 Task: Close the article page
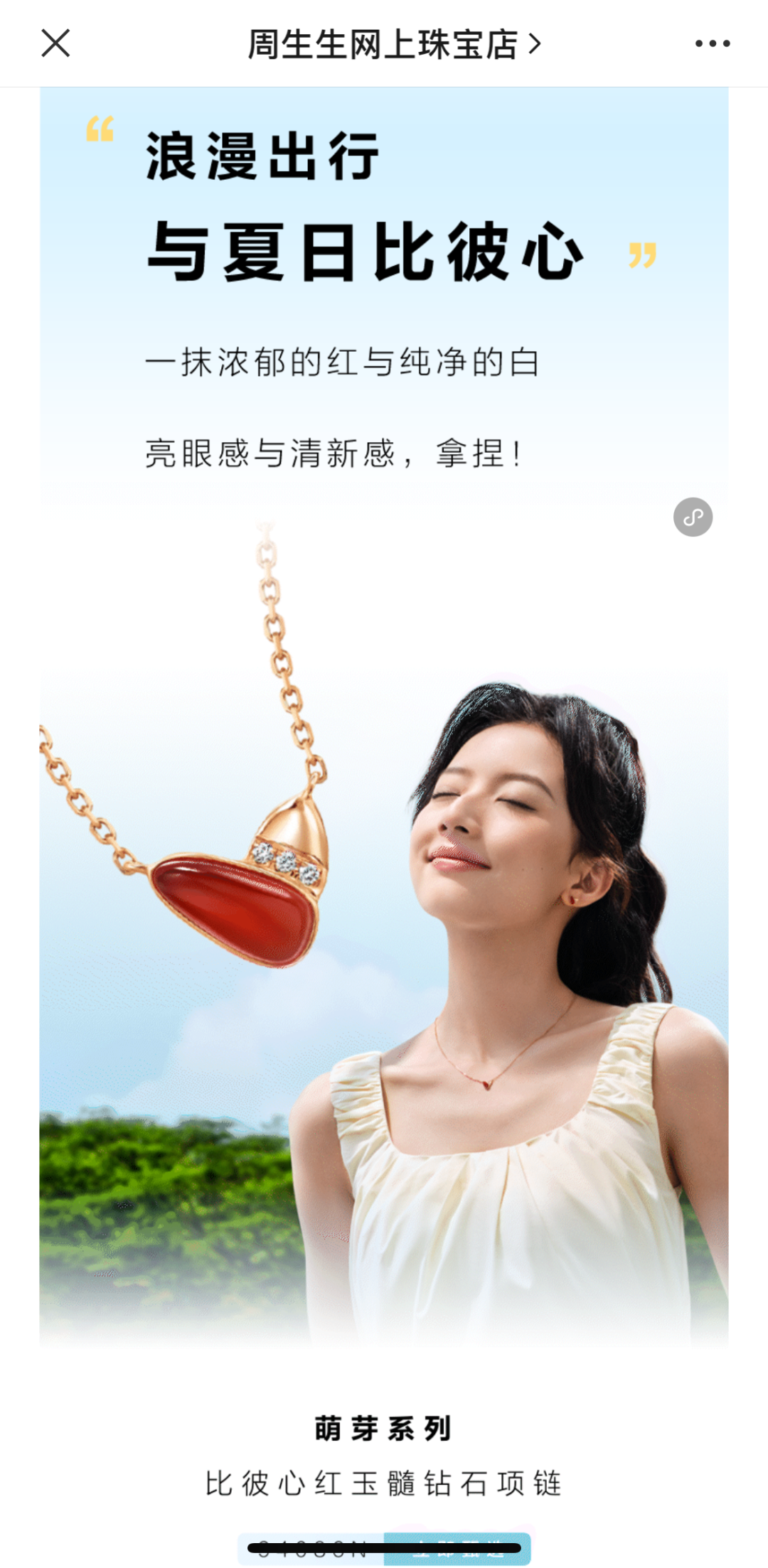tap(55, 43)
